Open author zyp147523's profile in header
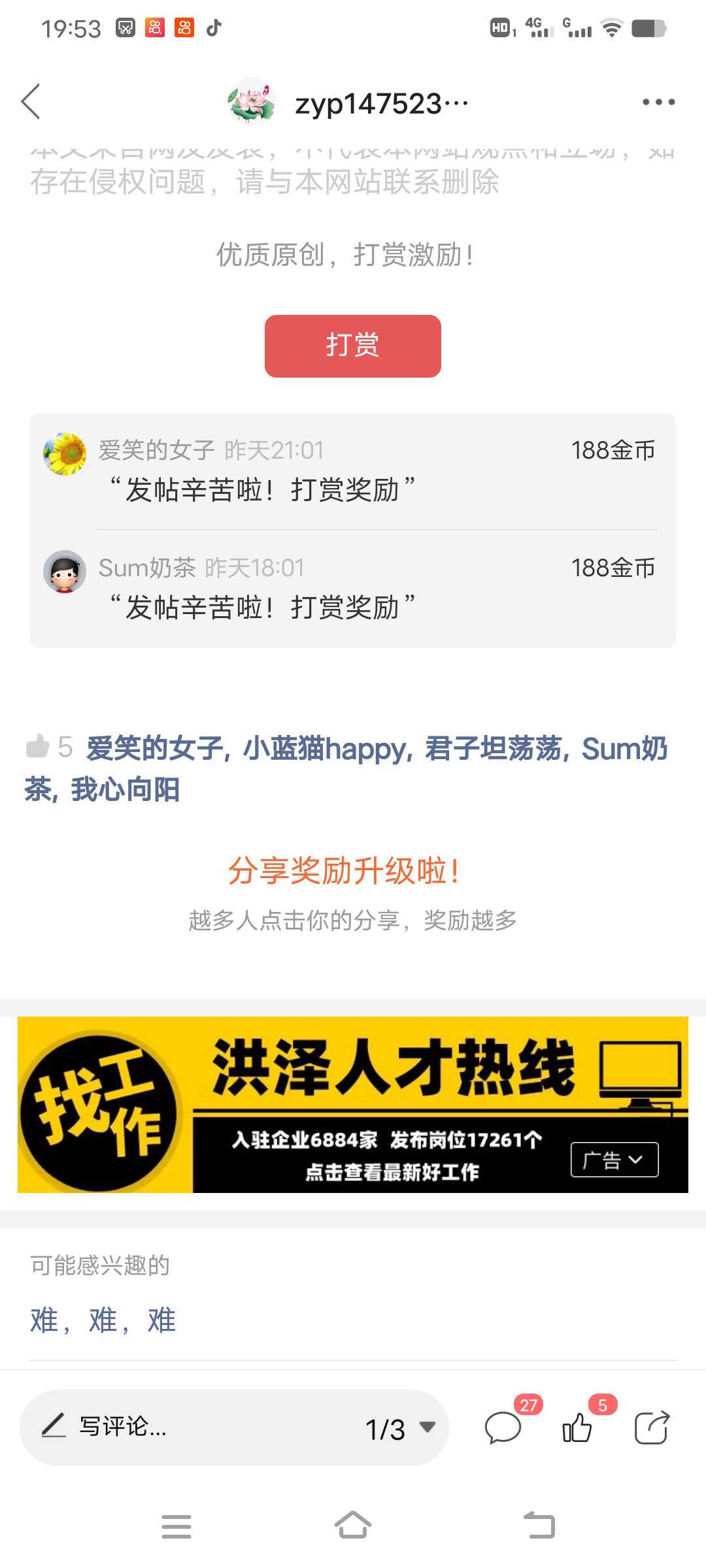The height and width of the screenshot is (1568, 706). point(348,103)
